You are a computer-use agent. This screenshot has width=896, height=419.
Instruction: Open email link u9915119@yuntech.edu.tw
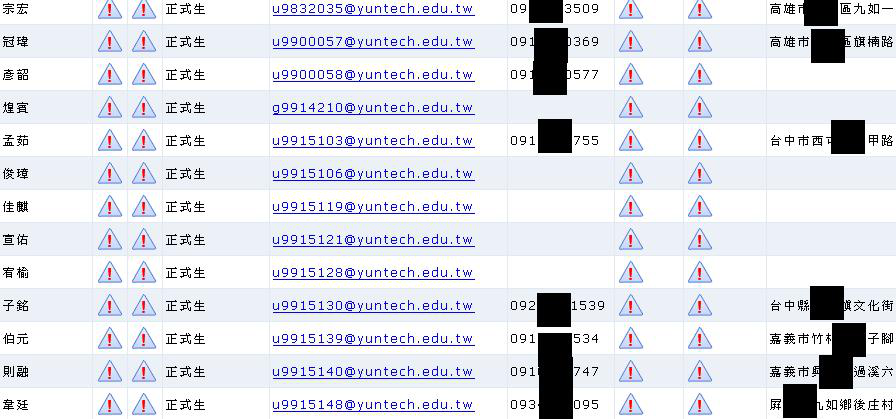tap(372, 207)
